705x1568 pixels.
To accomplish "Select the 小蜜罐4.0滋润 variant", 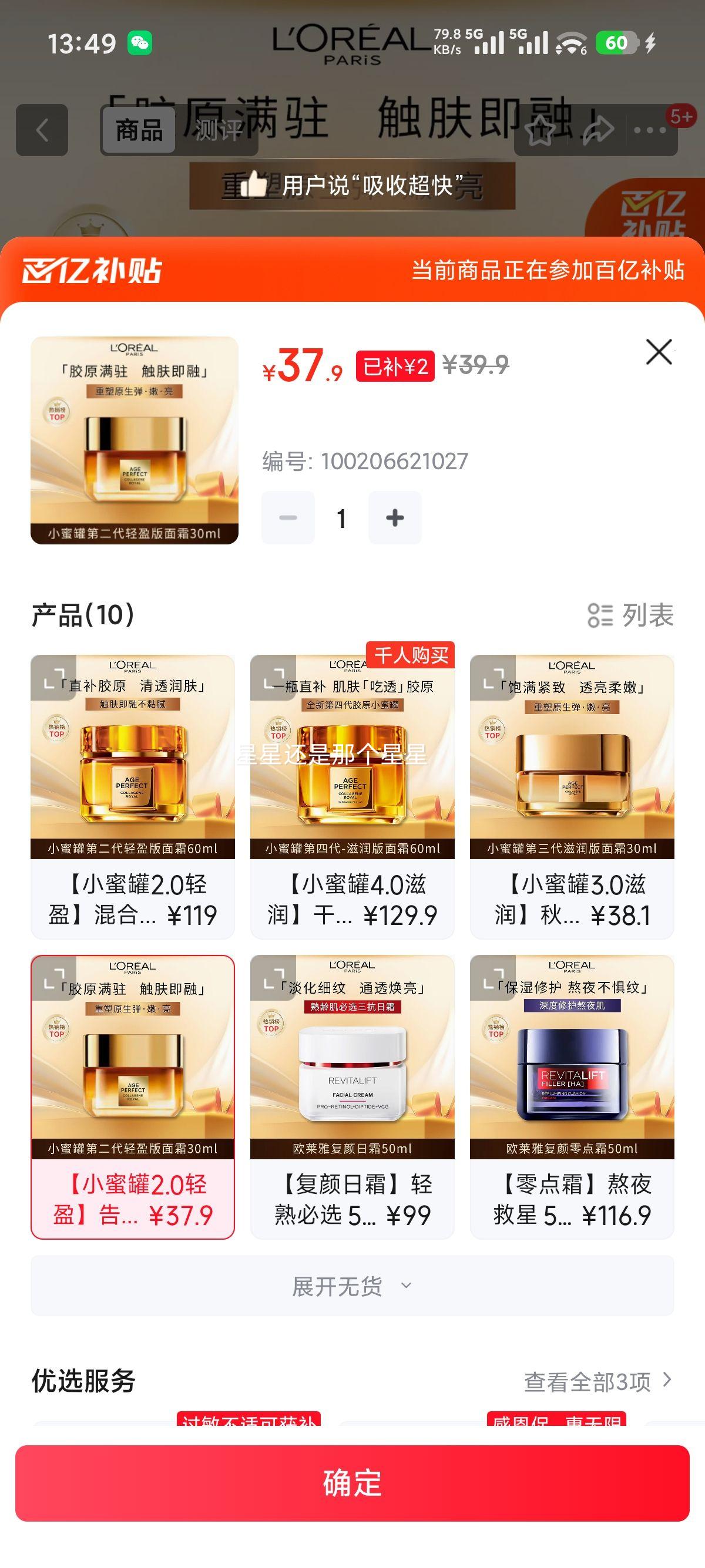I will tap(352, 791).
